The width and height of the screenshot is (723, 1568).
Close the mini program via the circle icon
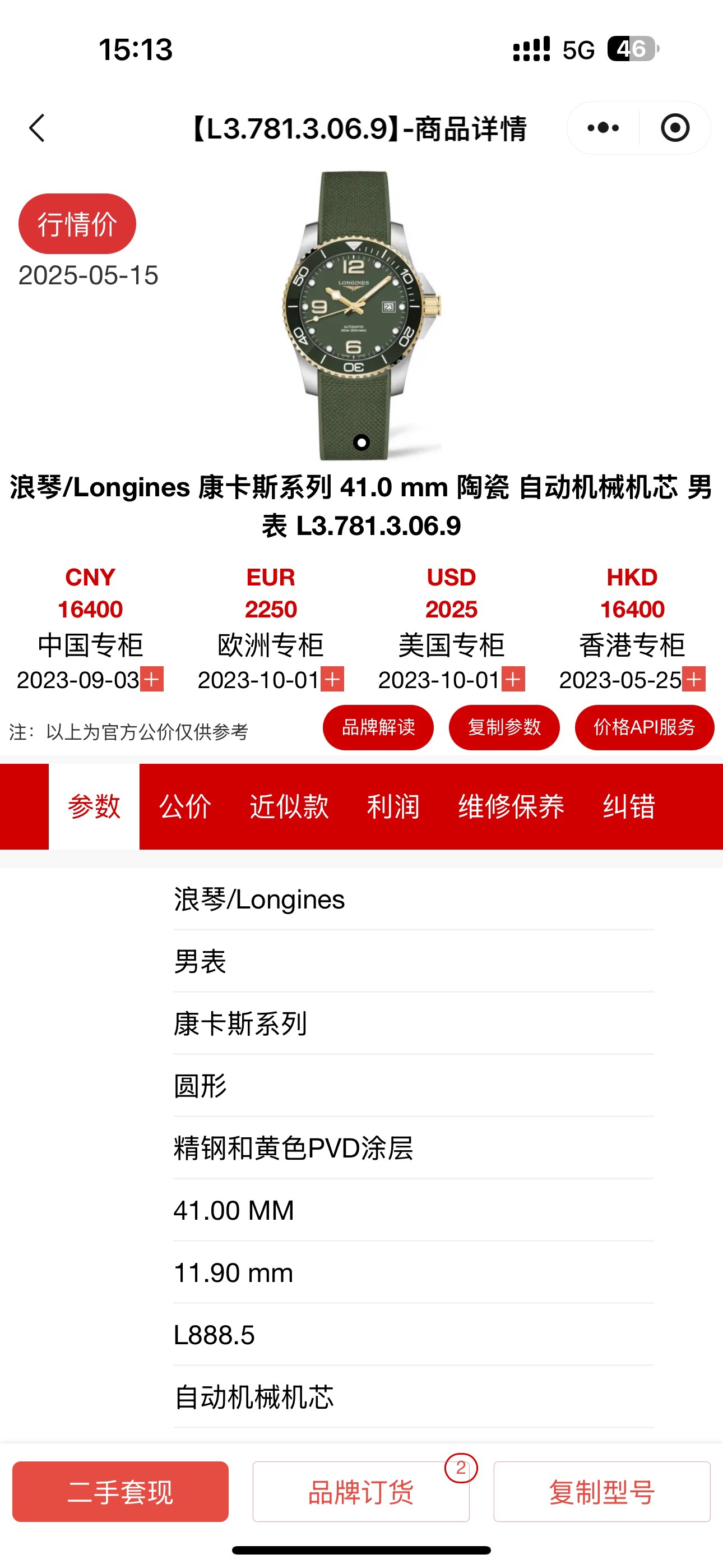point(675,128)
